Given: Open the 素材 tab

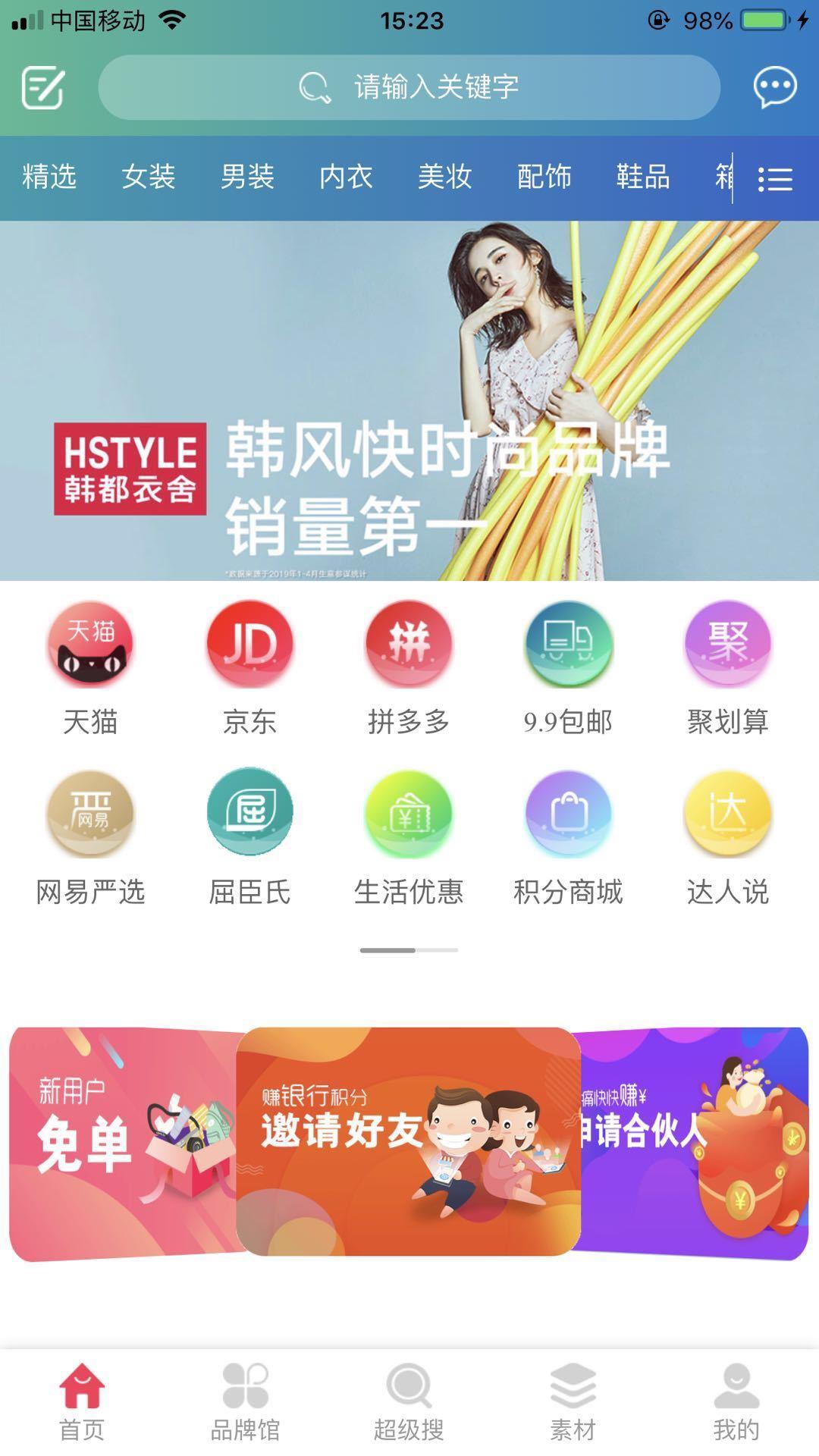Looking at the screenshot, I should pos(573,1402).
